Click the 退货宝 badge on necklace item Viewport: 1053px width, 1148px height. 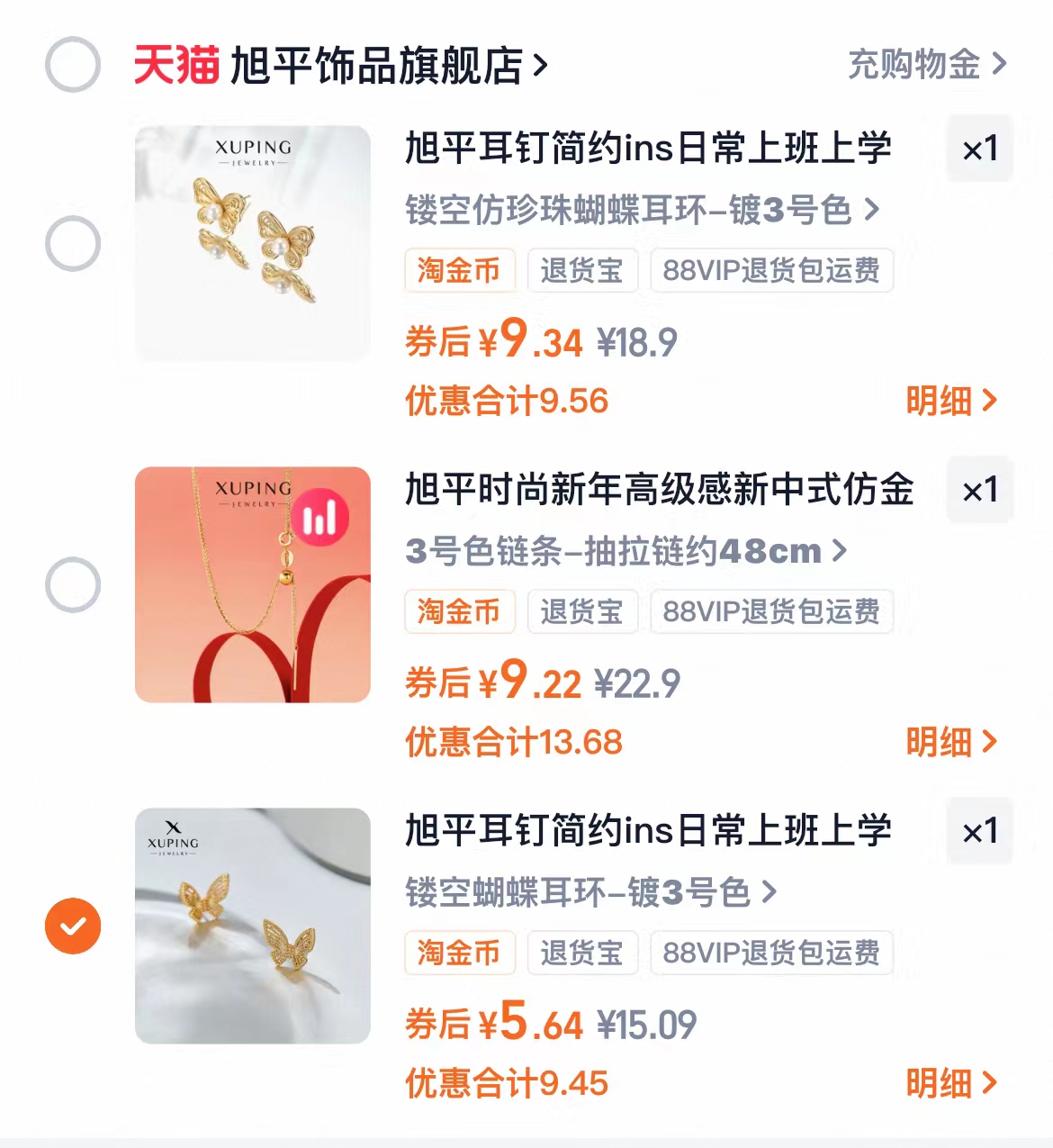(x=581, y=611)
